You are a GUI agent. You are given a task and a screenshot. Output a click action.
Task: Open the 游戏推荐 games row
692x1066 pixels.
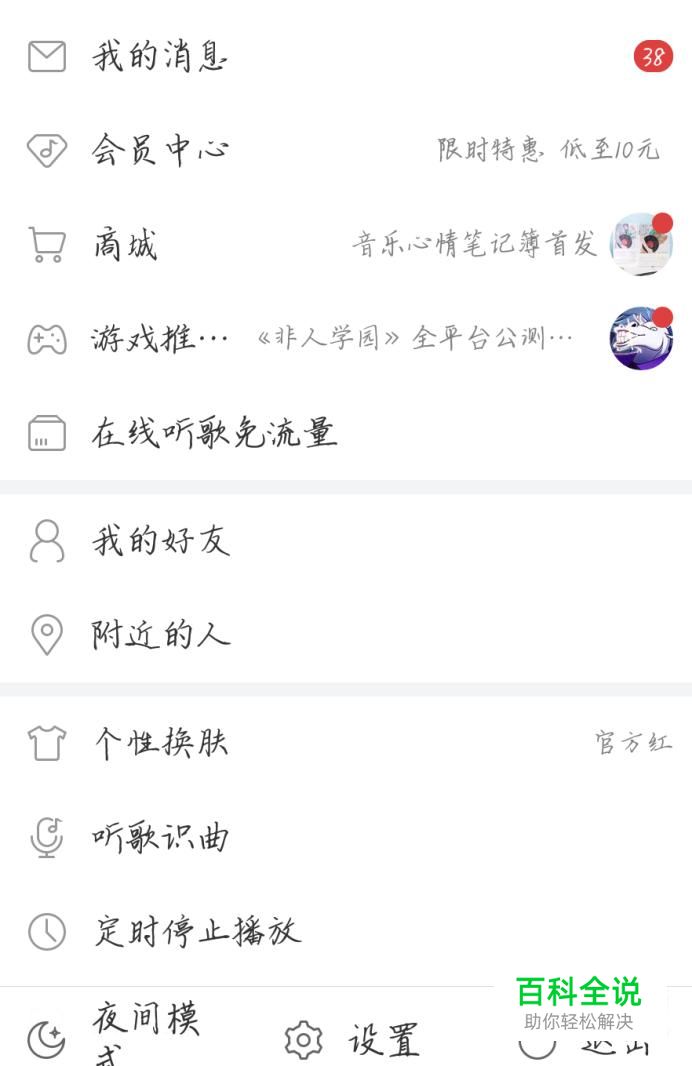(x=160, y=339)
